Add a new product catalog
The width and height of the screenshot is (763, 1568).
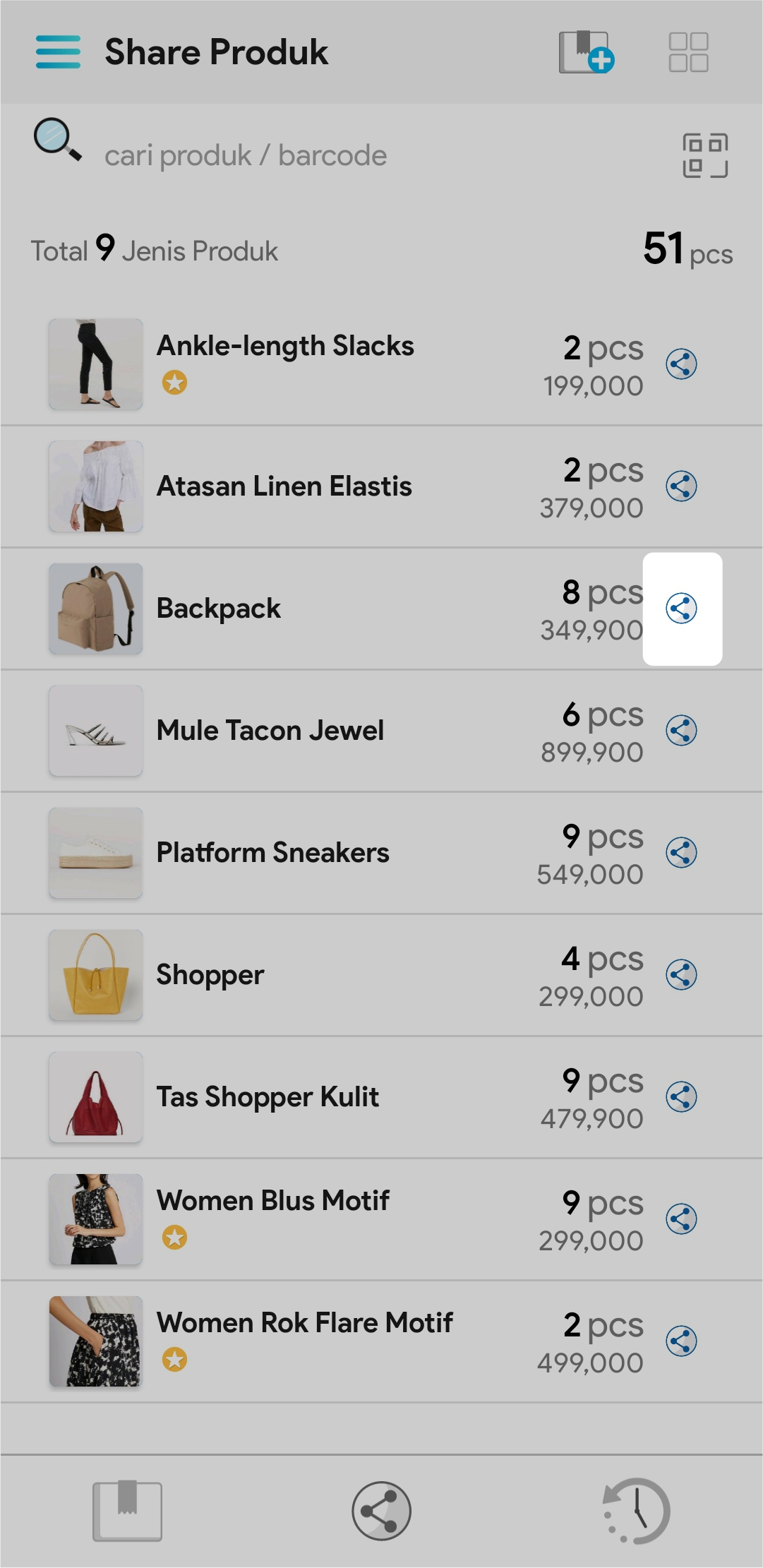pos(586,52)
